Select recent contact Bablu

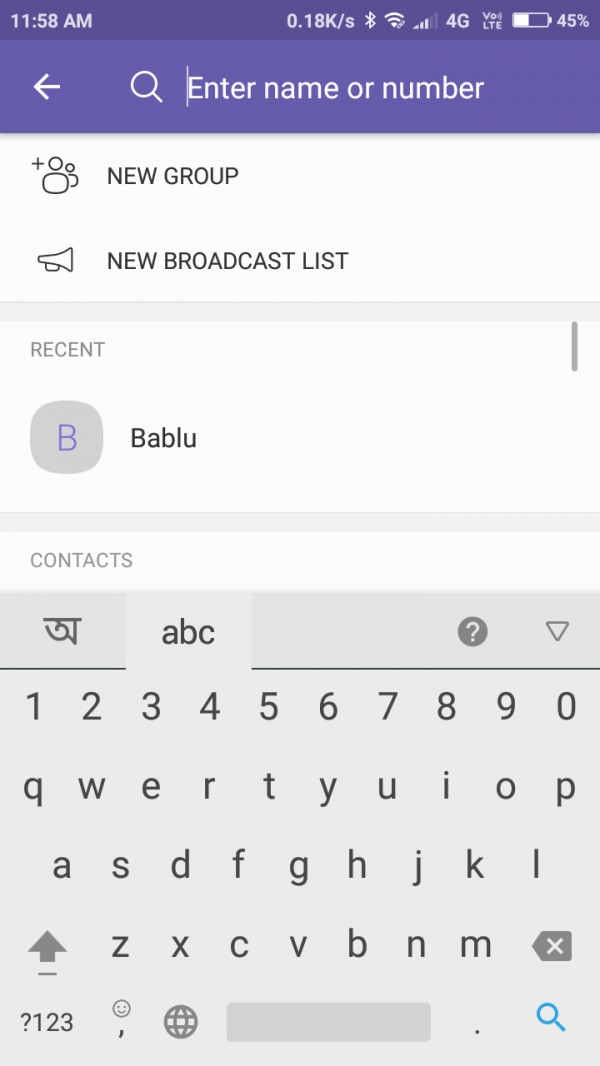point(163,438)
